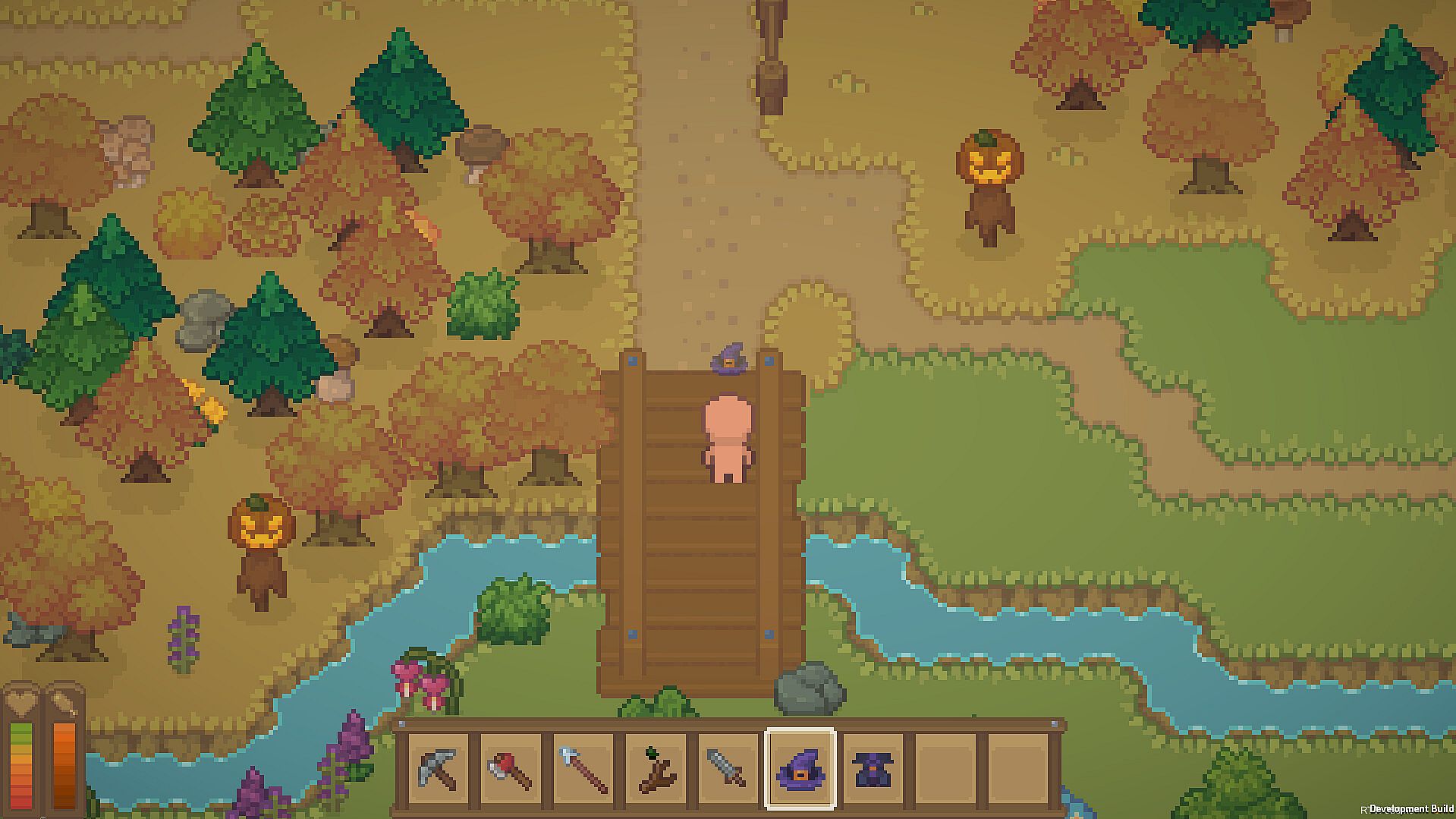The image size is (1456, 819).
Task: Select the wooden branch item slot
Action: [656, 768]
